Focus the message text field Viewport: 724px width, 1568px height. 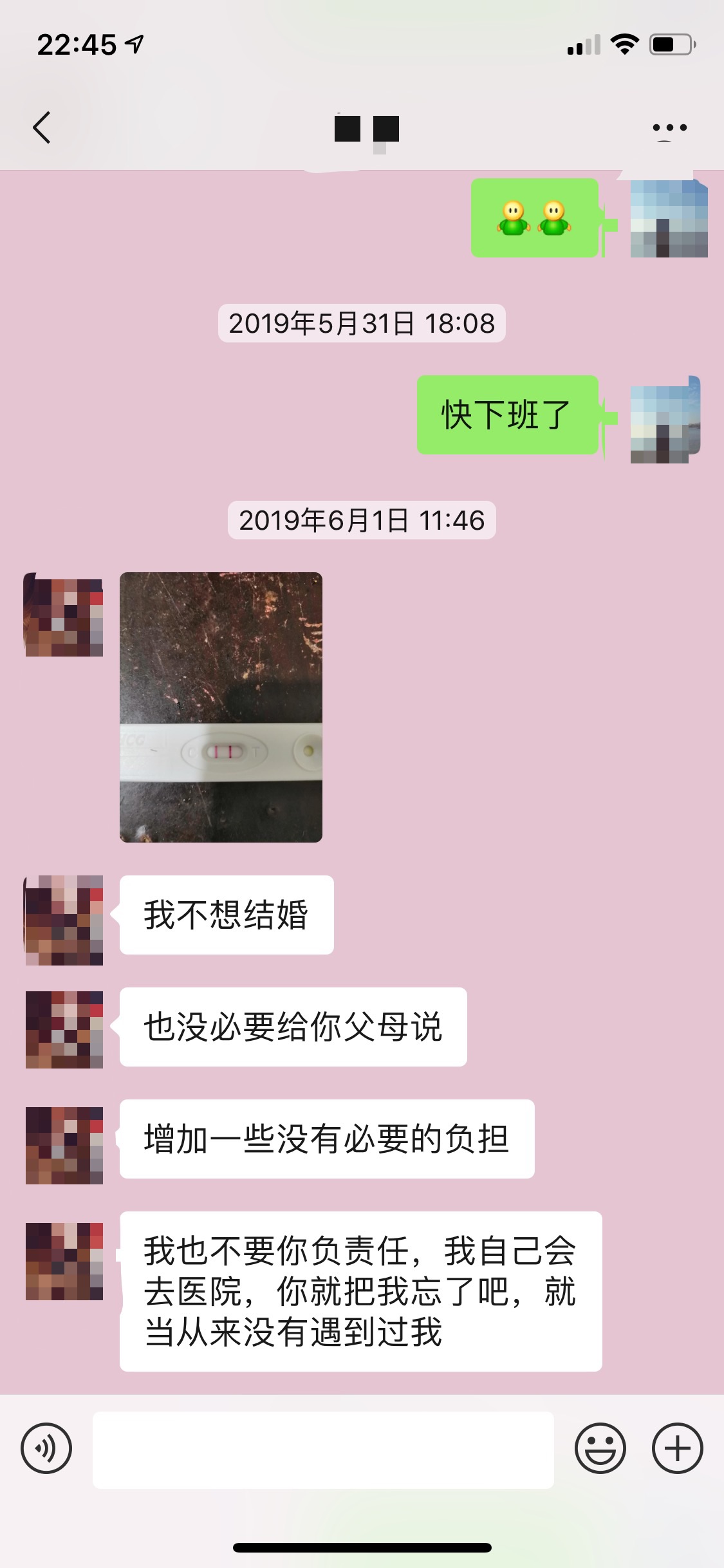coord(323,1450)
